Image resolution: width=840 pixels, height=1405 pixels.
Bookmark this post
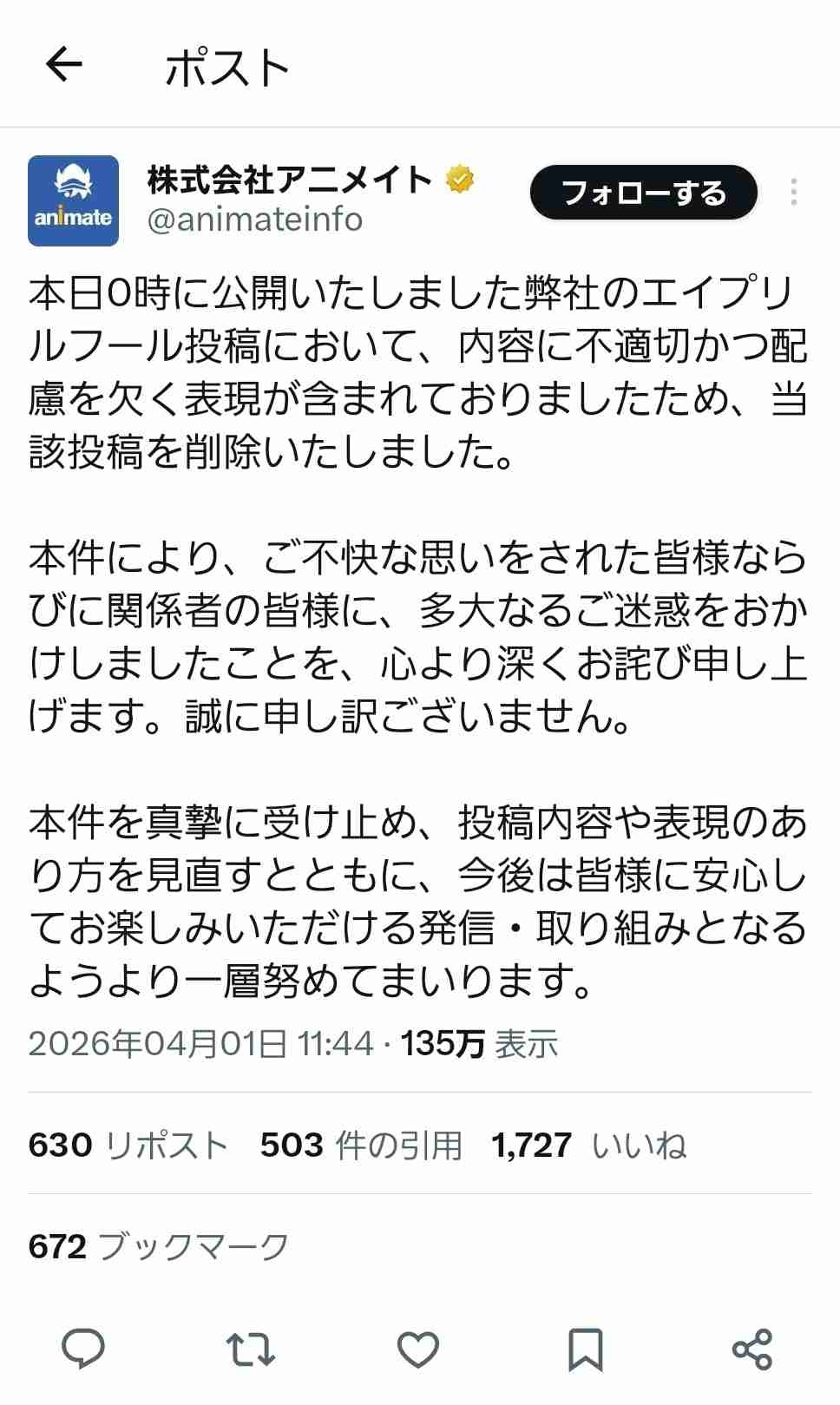tap(585, 1349)
